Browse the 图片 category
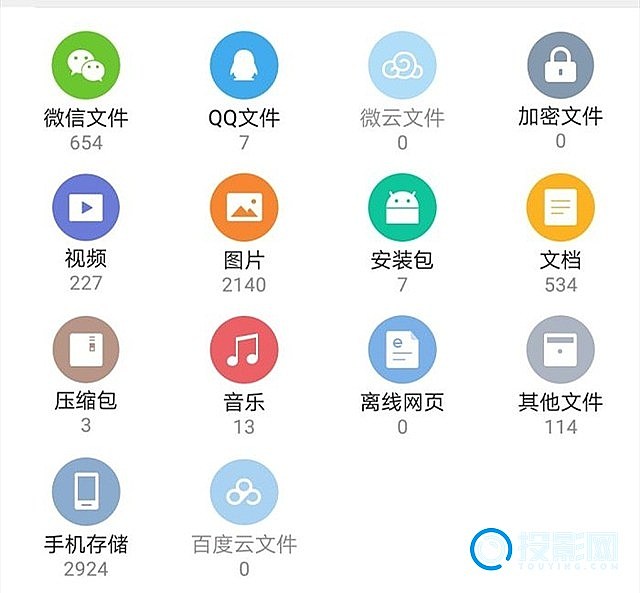This screenshot has width=640, height=593. (x=244, y=208)
